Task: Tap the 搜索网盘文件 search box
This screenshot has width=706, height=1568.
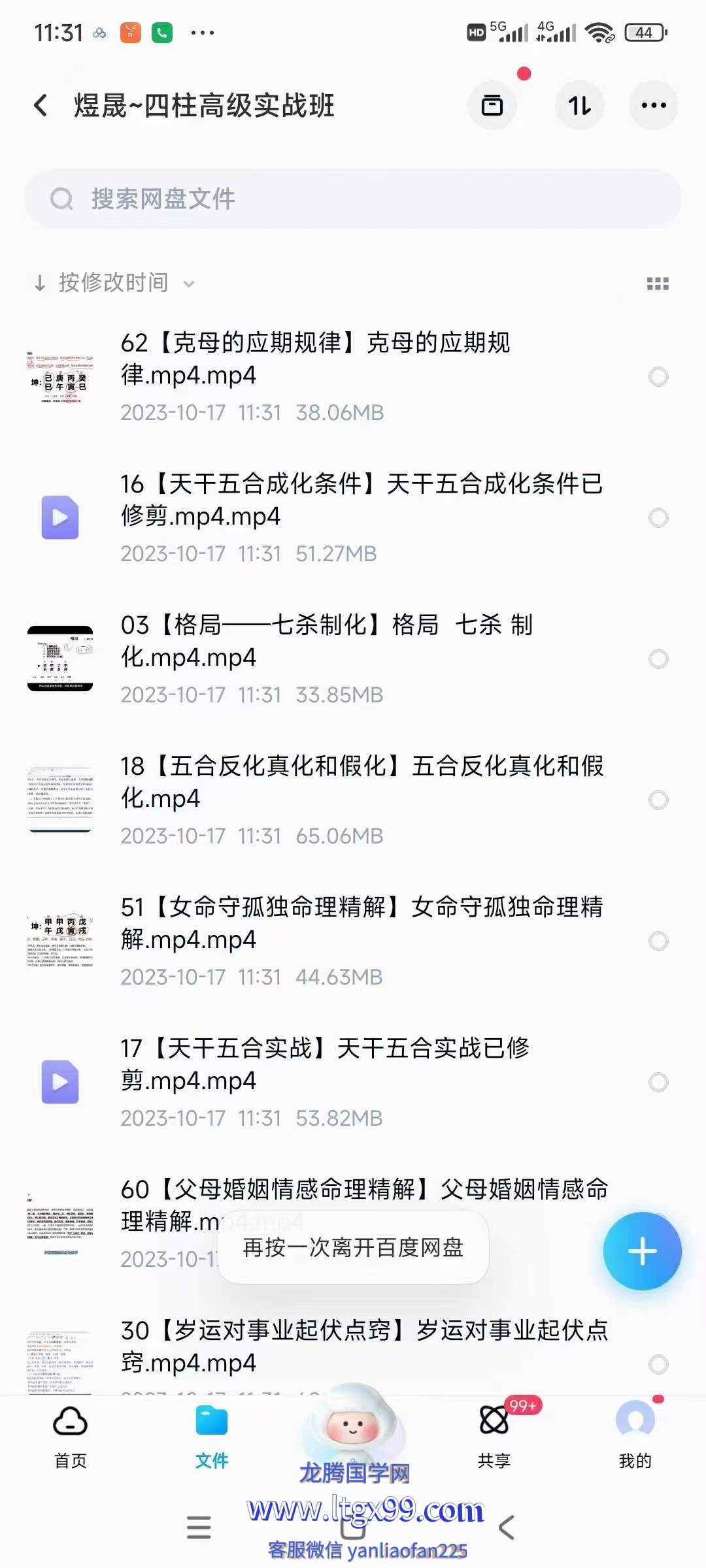Action: [x=353, y=199]
